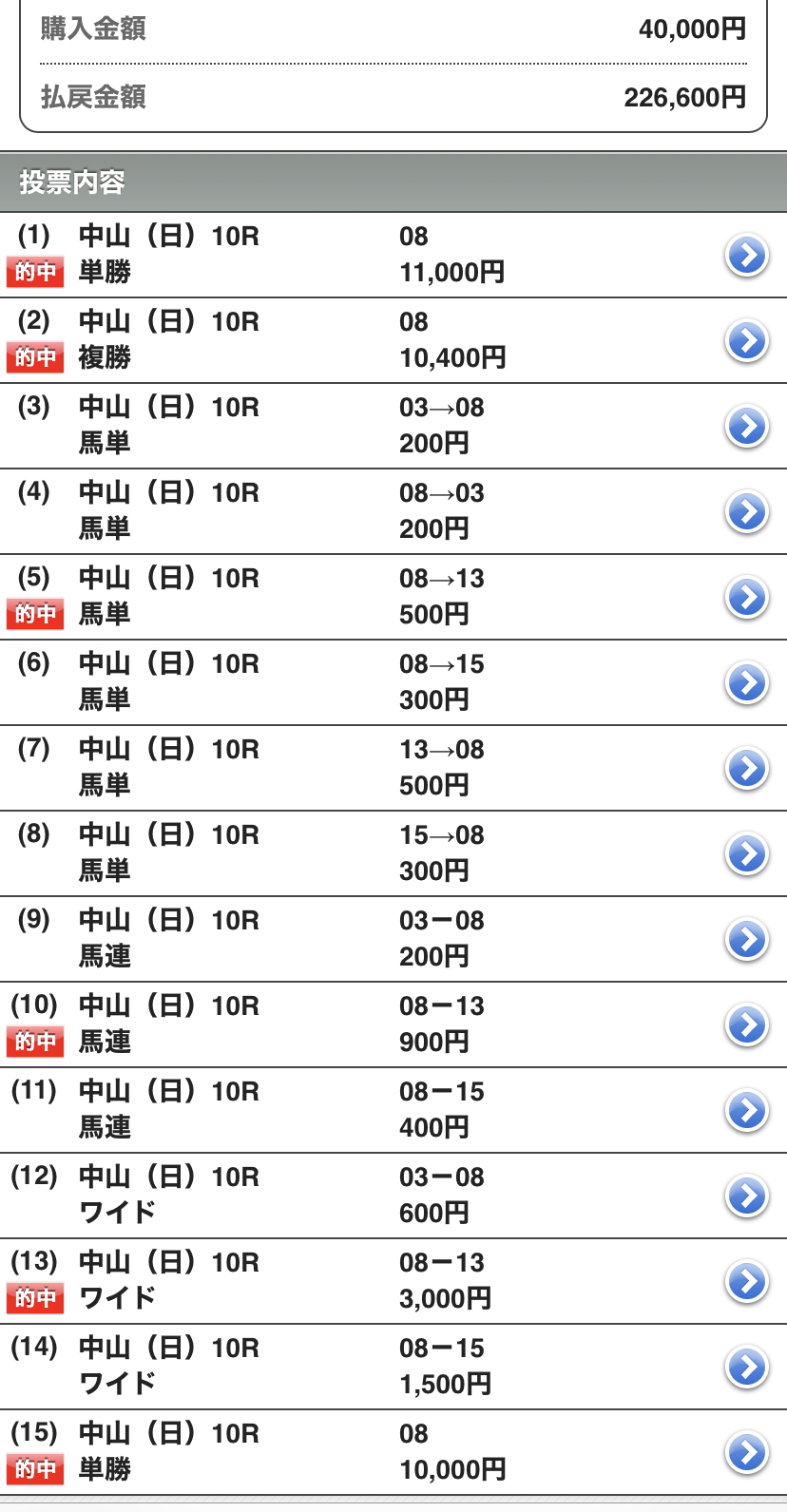787x1512 pixels.
Task: Open bet (11) 馬連 08−15 400円
Action: click(393, 1110)
